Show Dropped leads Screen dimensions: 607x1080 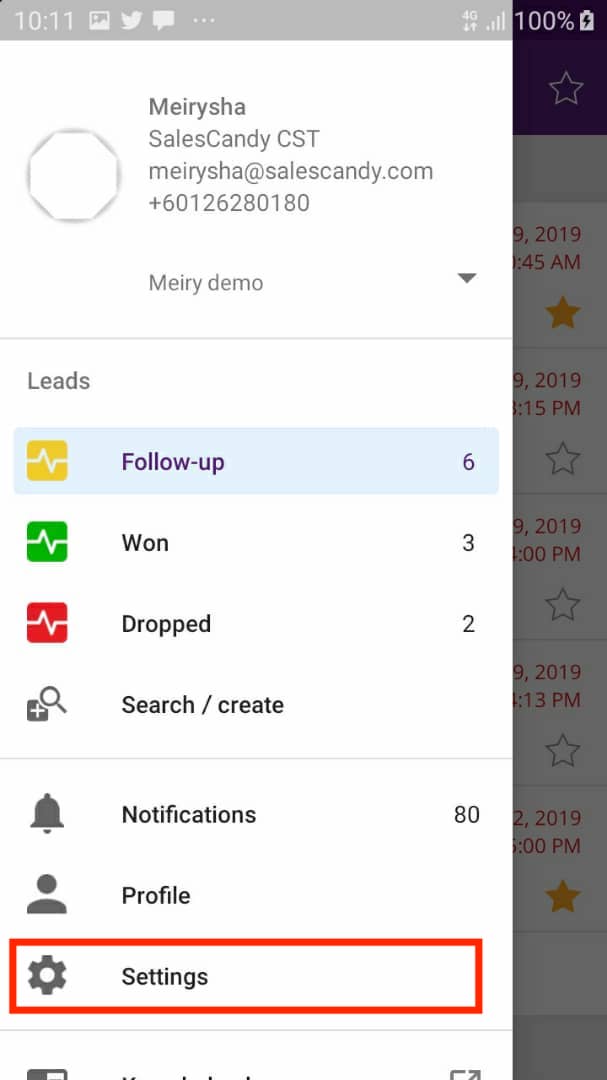(256, 623)
